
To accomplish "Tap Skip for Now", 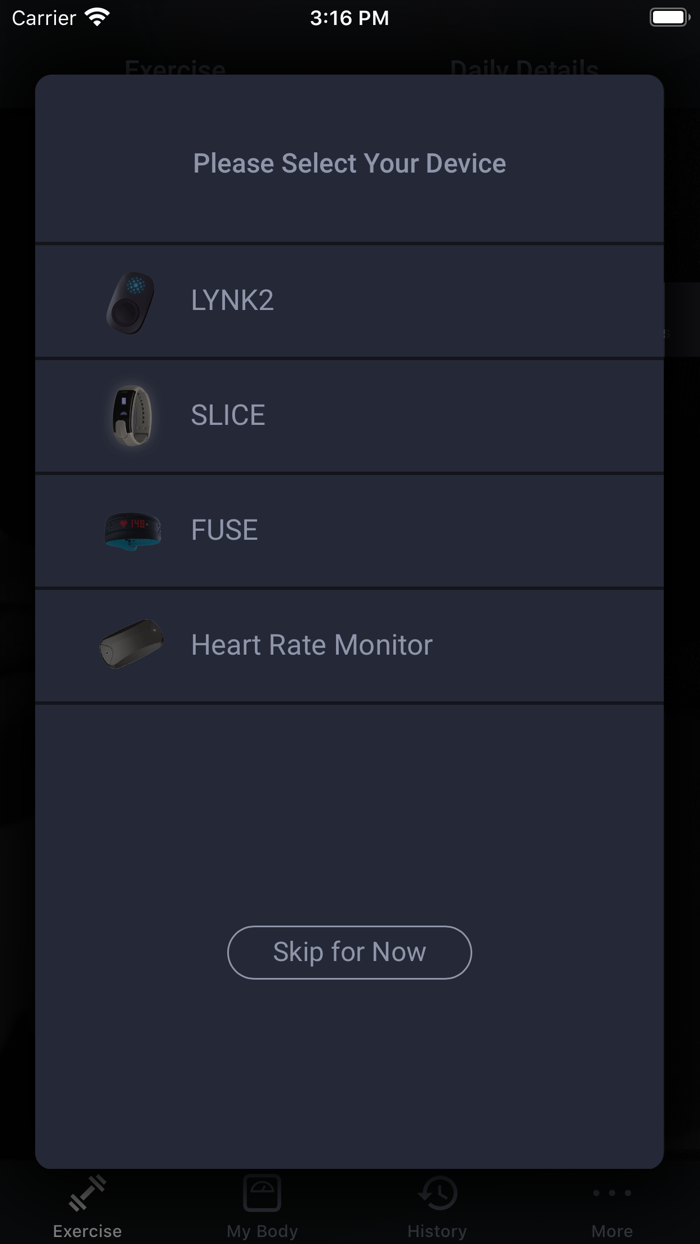I will [349, 952].
